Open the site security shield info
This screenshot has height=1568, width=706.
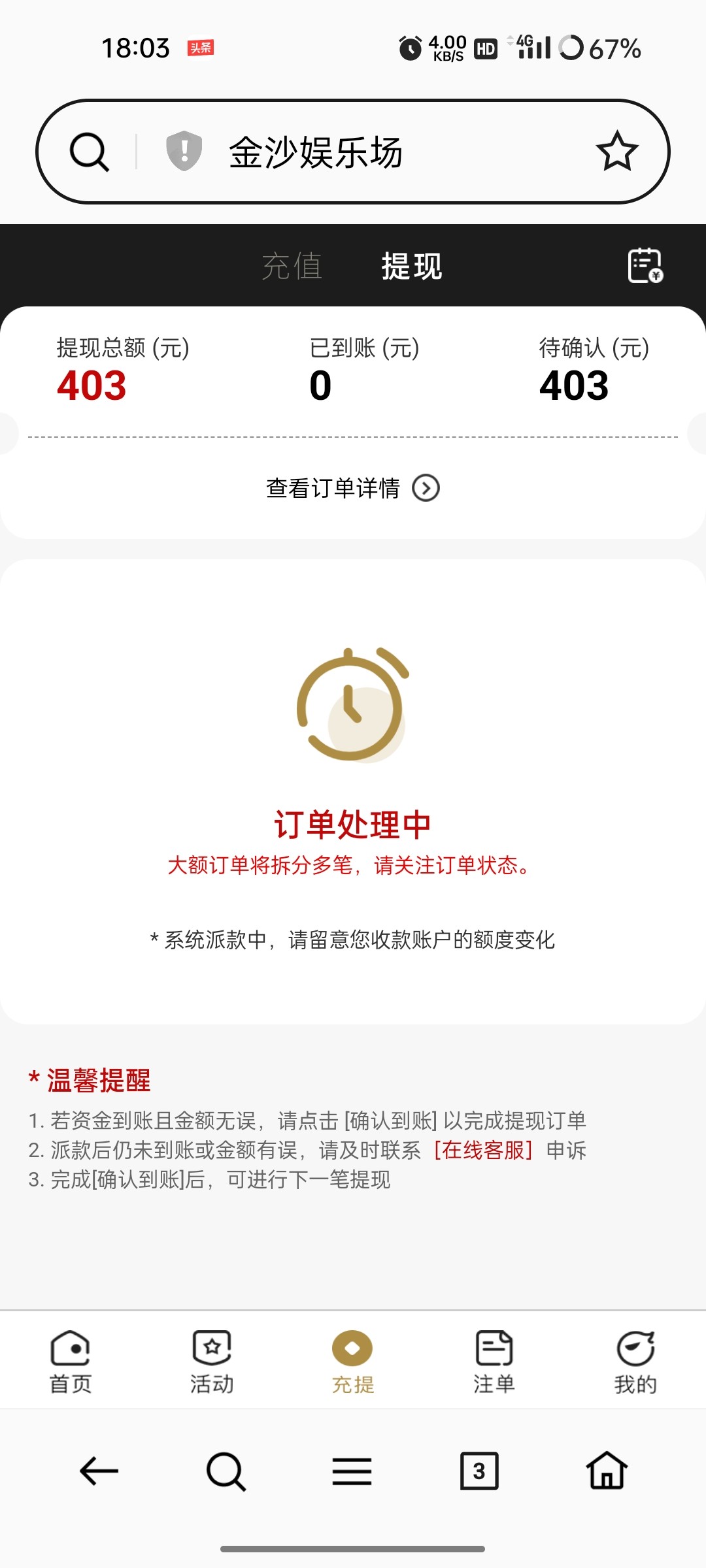click(184, 151)
